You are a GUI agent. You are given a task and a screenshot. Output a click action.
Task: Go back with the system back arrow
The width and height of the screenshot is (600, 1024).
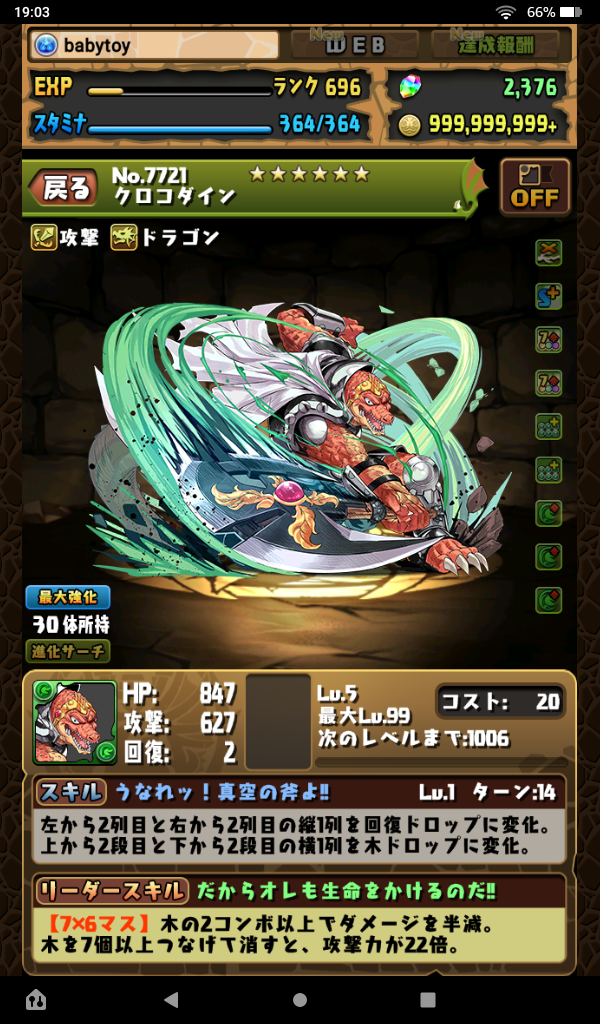[x=171, y=999]
